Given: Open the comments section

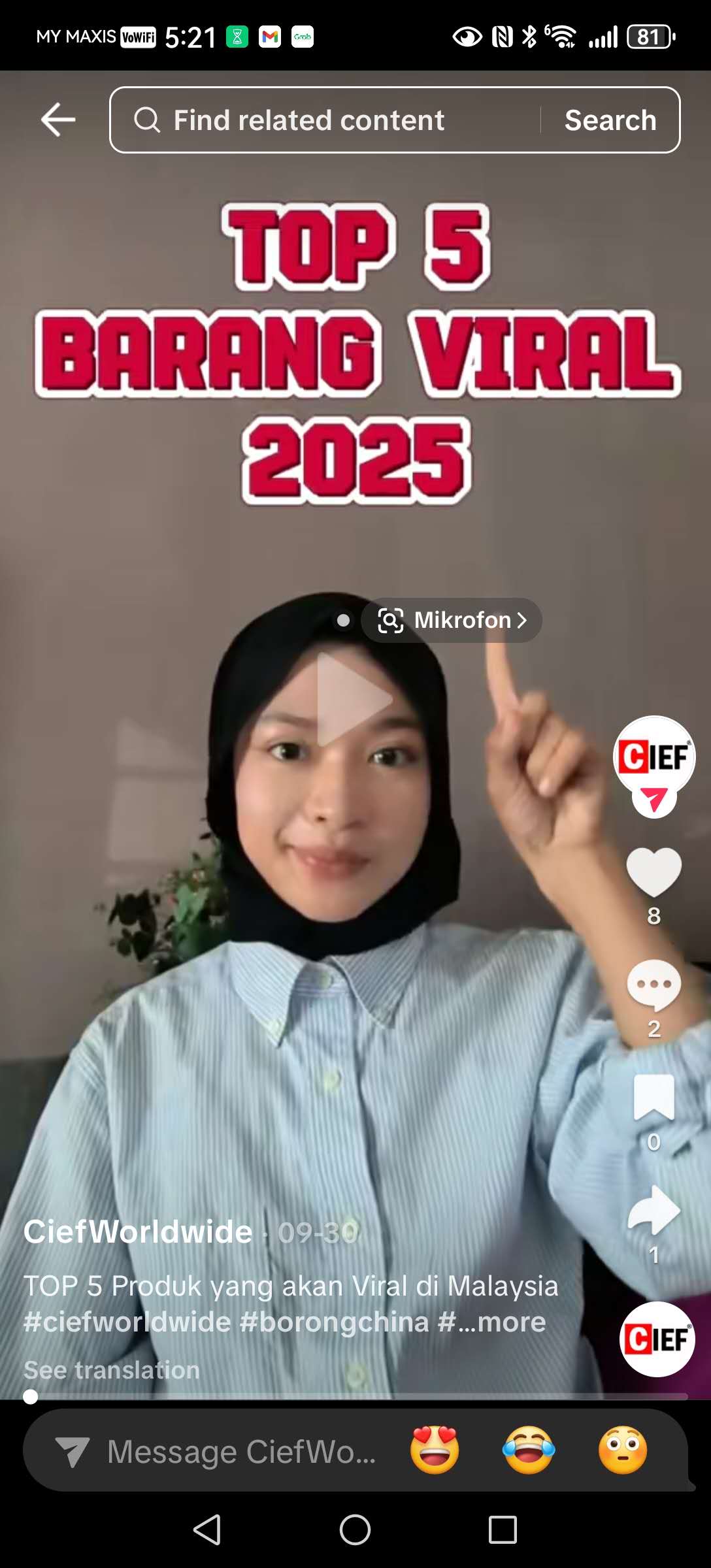Looking at the screenshot, I should click(x=653, y=985).
